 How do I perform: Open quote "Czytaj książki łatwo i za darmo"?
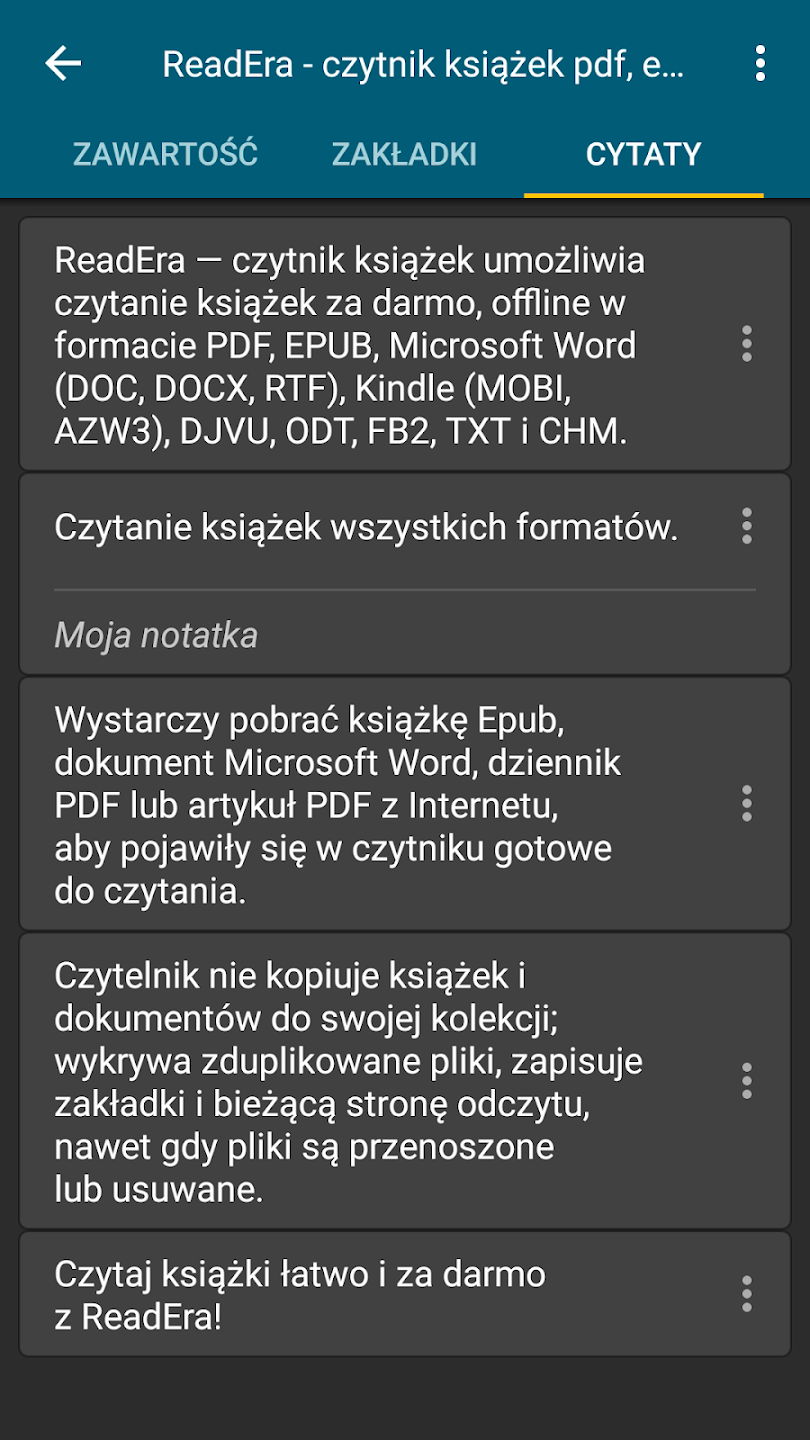(x=300, y=1295)
